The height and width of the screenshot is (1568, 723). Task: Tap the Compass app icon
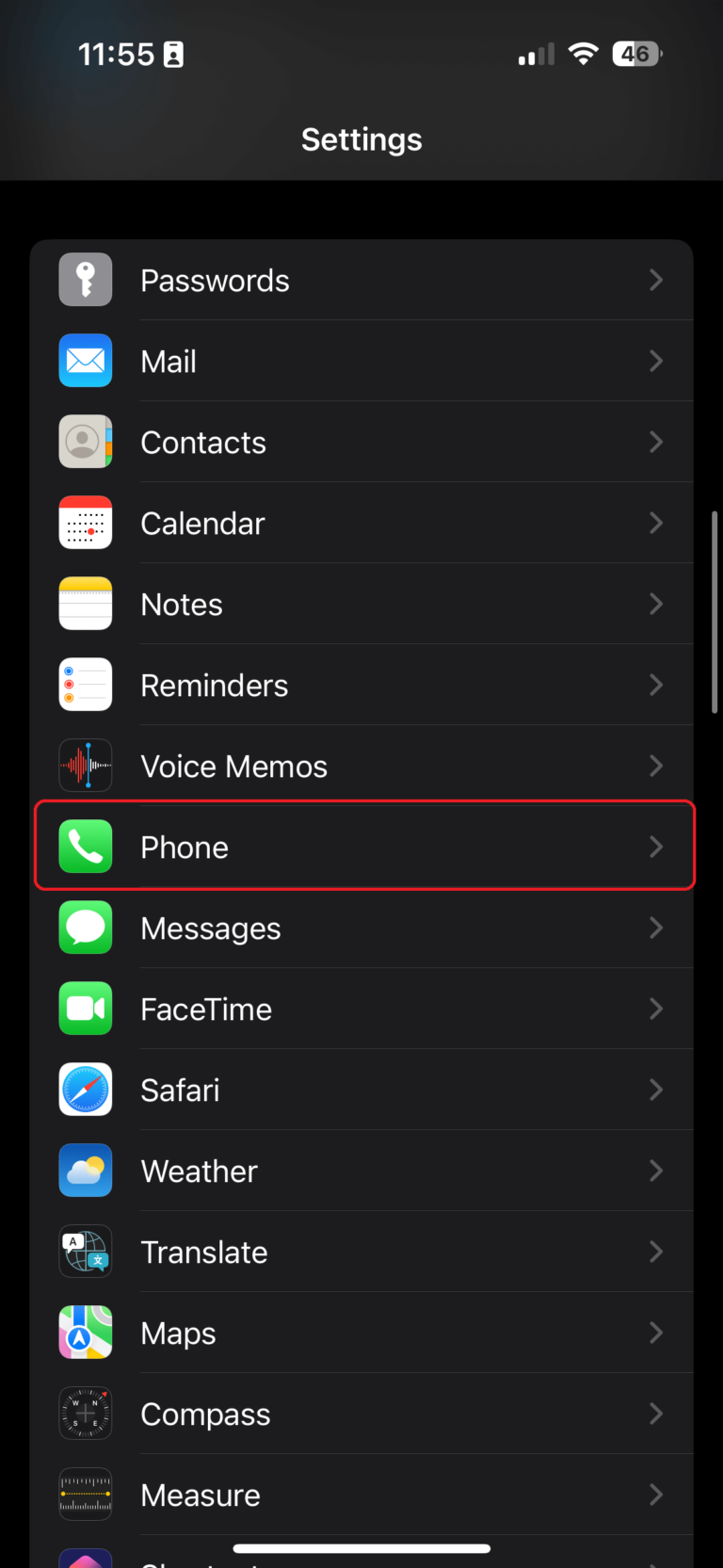[x=85, y=1414]
